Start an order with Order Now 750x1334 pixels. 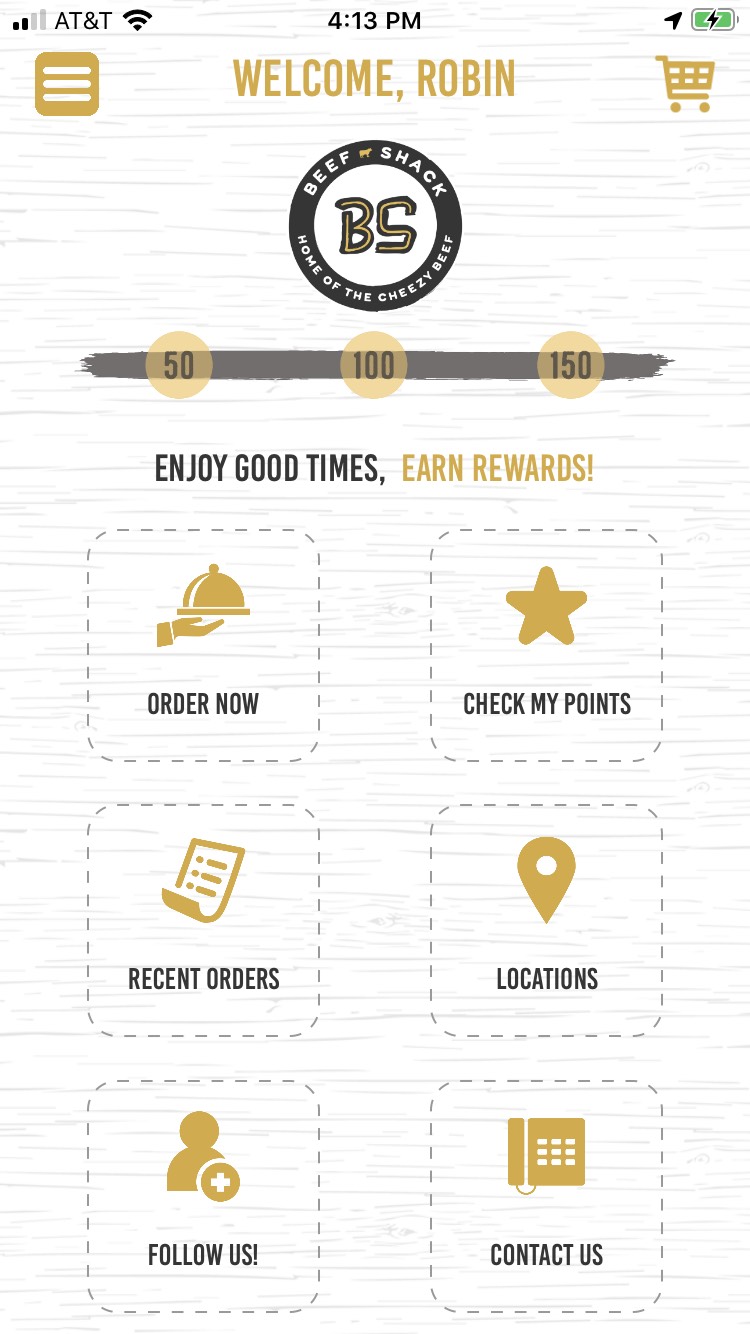[203, 645]
